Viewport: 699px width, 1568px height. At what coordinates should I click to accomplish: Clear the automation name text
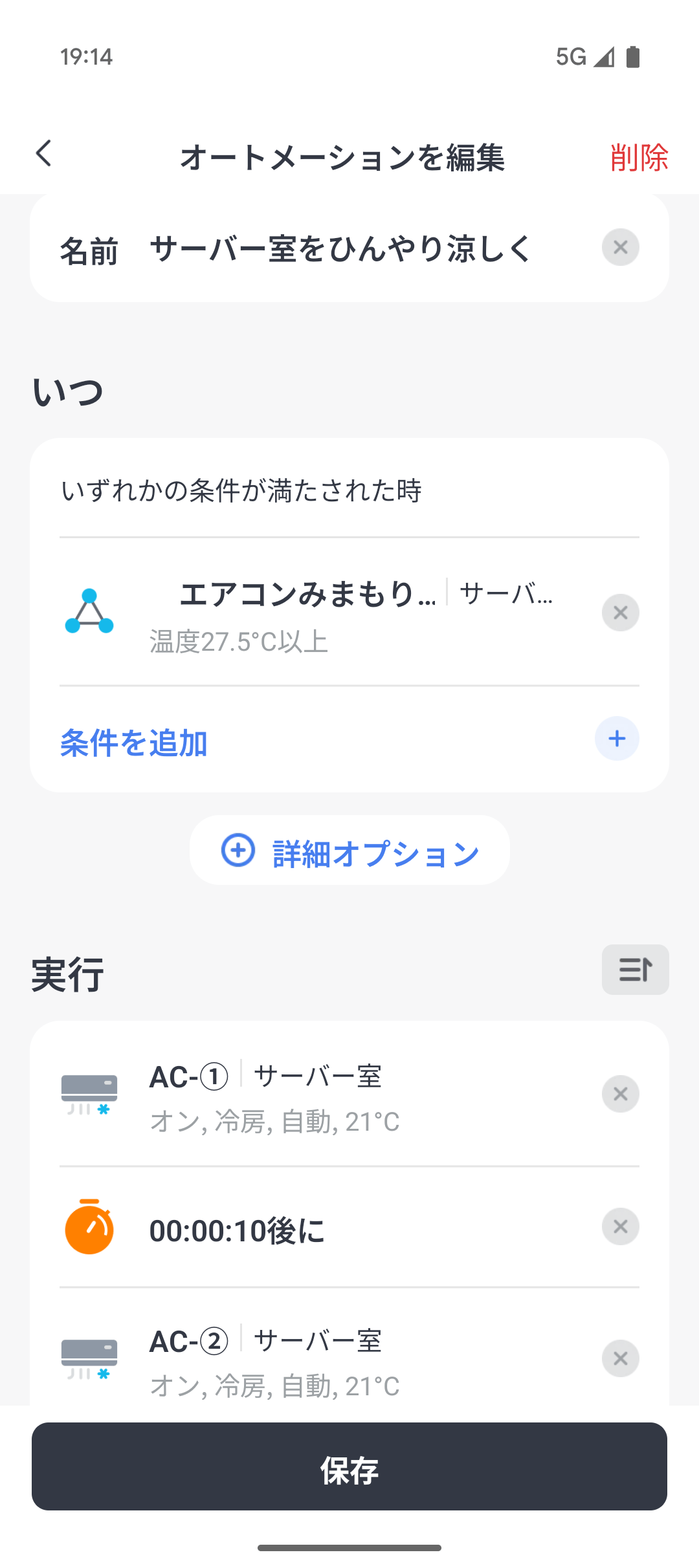620,247
